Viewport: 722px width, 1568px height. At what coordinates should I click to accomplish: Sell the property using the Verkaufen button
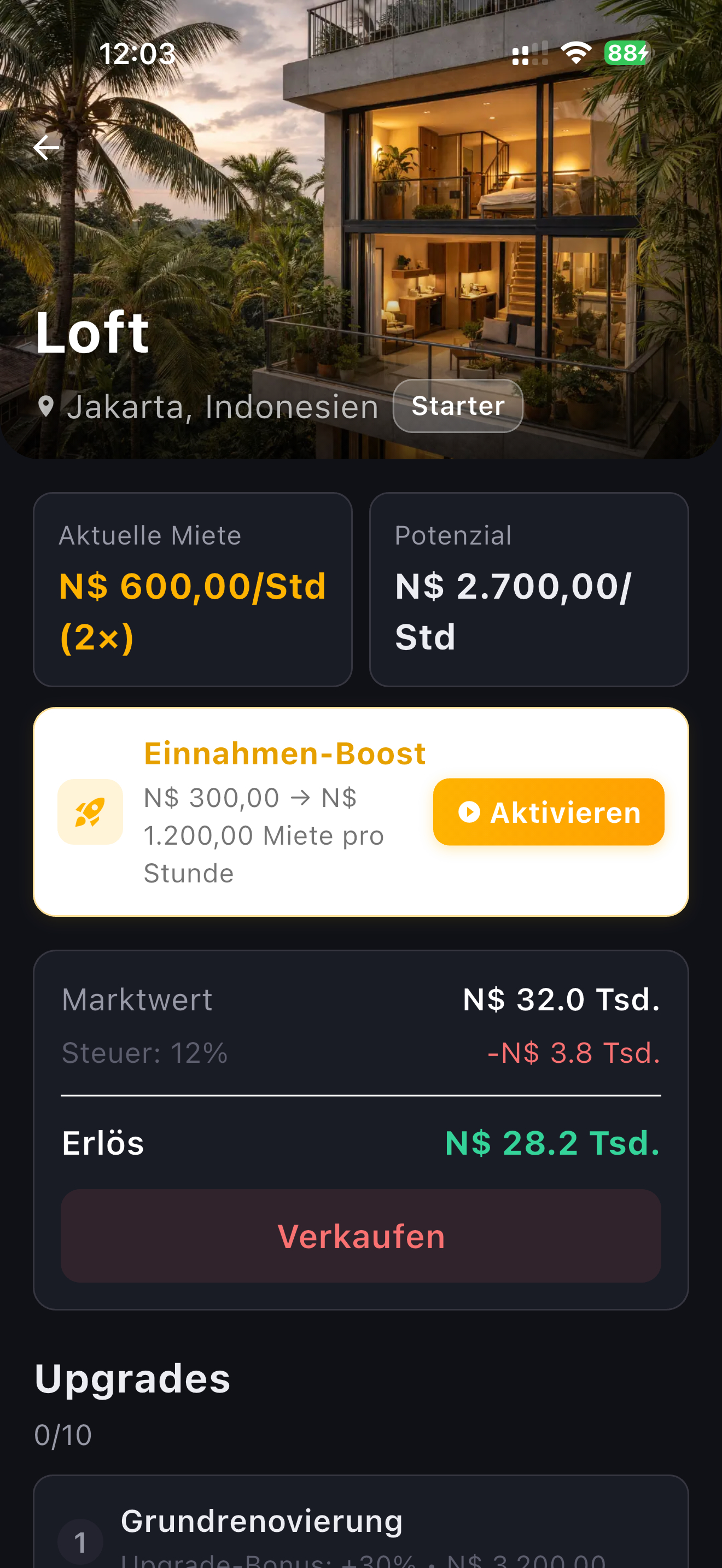coord(361,1236)
